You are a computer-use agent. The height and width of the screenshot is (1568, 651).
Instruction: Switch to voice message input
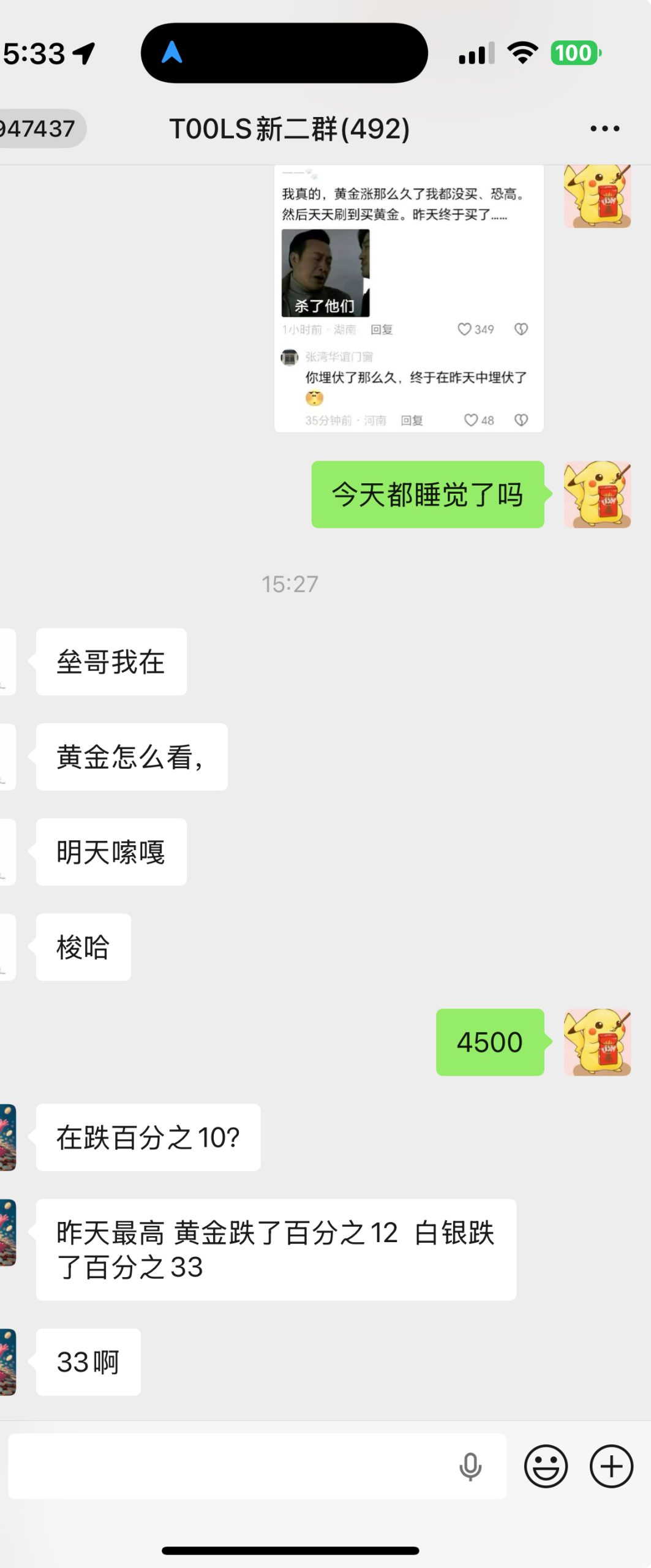pyautogui.click(x=470, y=1466)
